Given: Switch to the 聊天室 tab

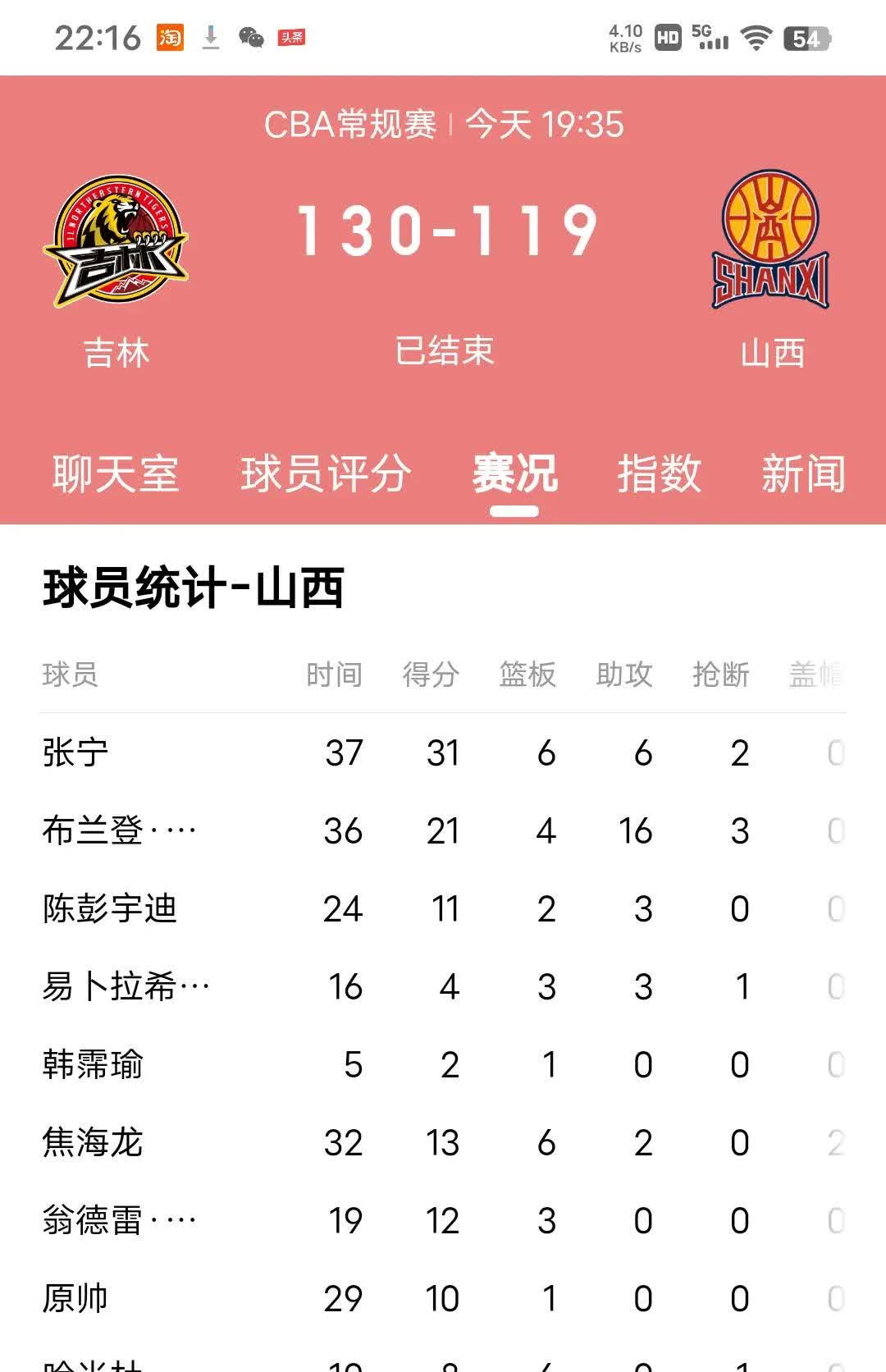Looking at the screenshot, I should (x=113, y=474).
